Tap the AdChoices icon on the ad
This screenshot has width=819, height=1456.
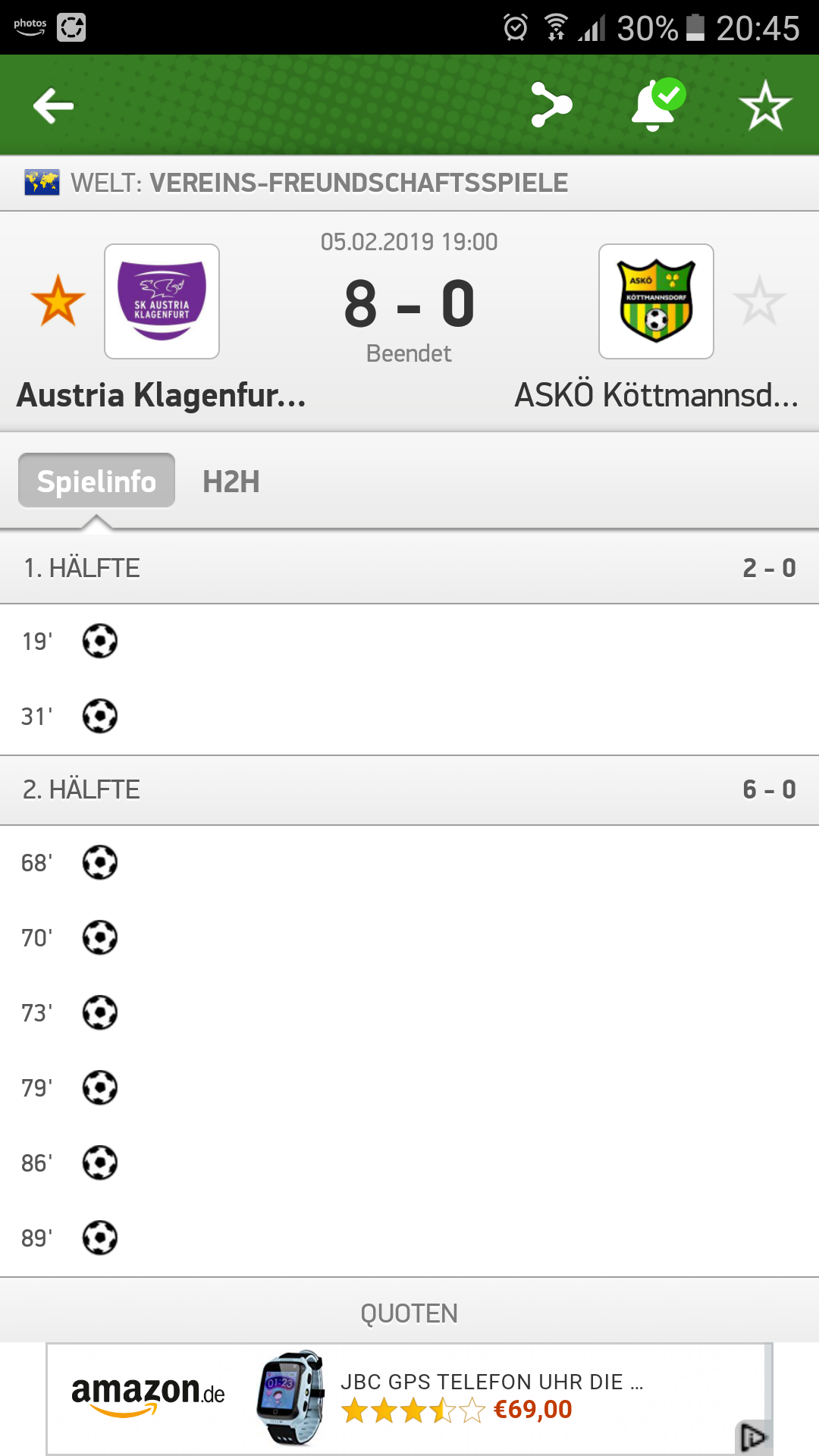[753, 1436]
